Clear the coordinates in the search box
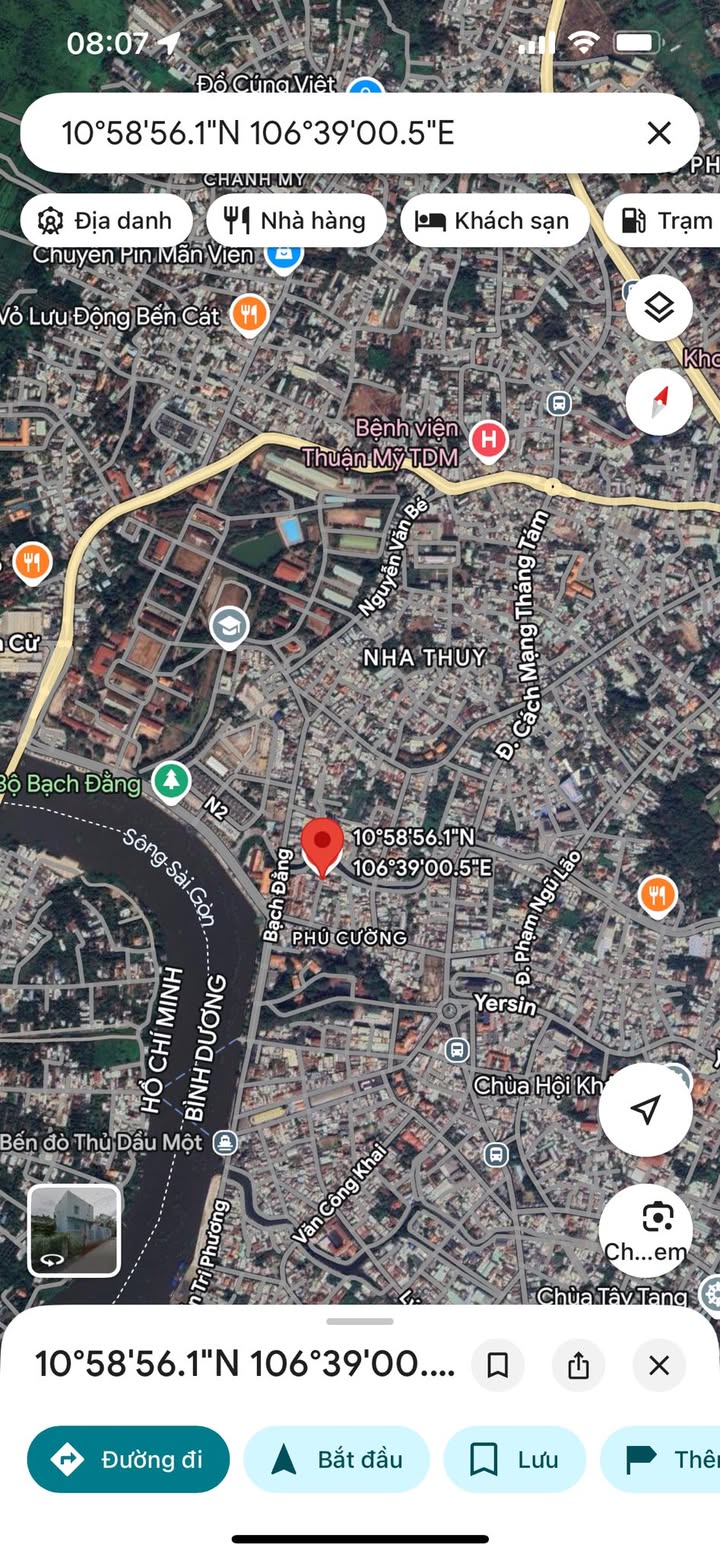Screen dimensions: 720x1557 (658, 133)
